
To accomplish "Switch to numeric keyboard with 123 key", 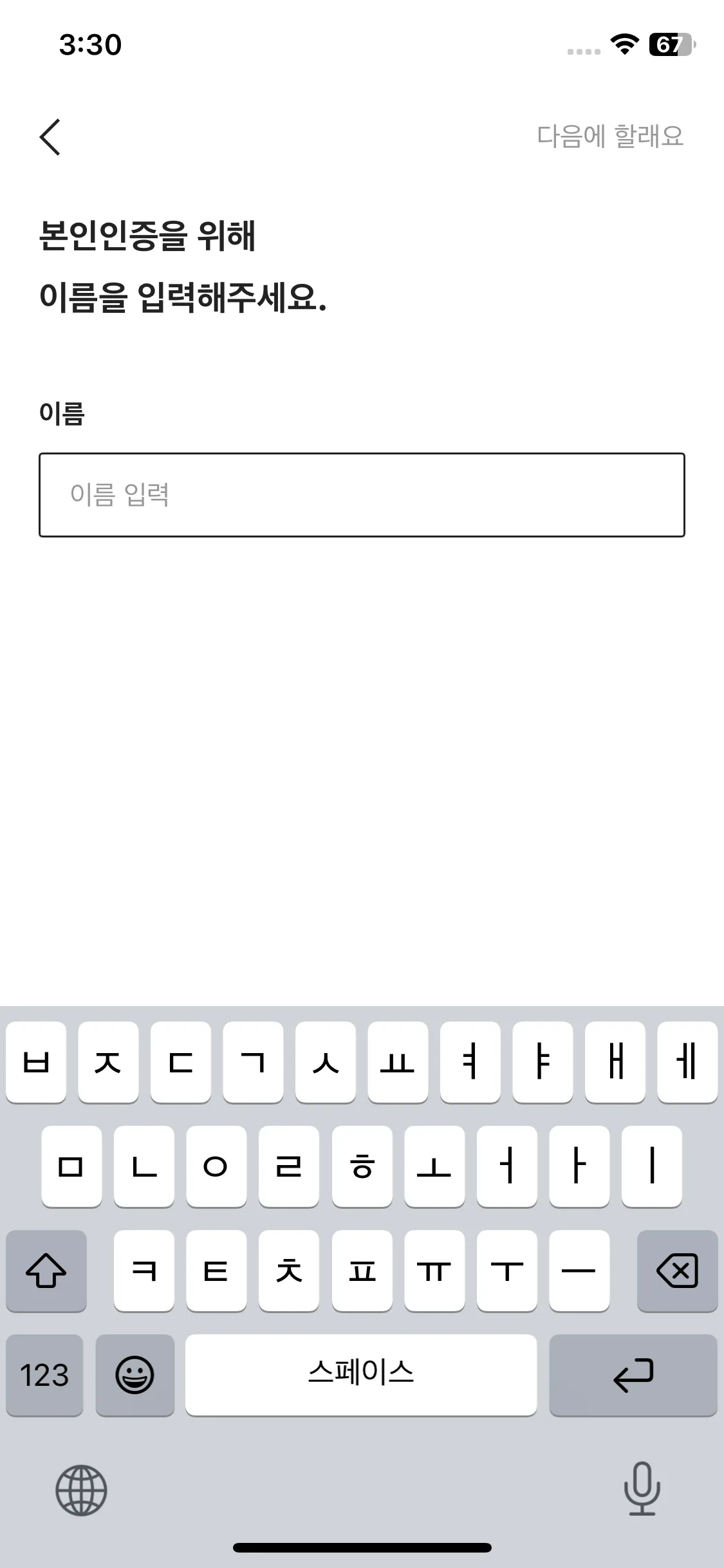I will pyautogui.click(x=44, y=1376).
